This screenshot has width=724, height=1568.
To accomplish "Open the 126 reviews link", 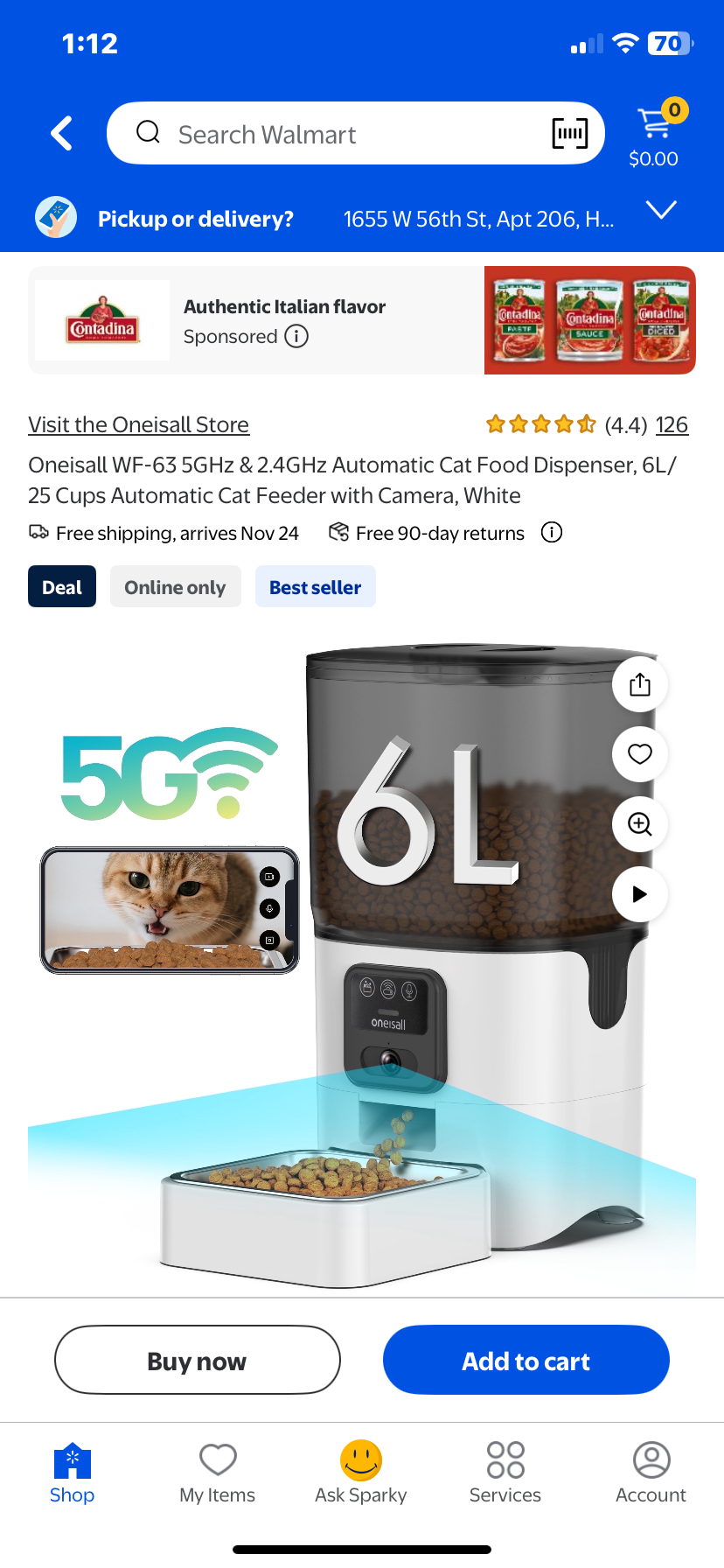I will coord(672,424).
